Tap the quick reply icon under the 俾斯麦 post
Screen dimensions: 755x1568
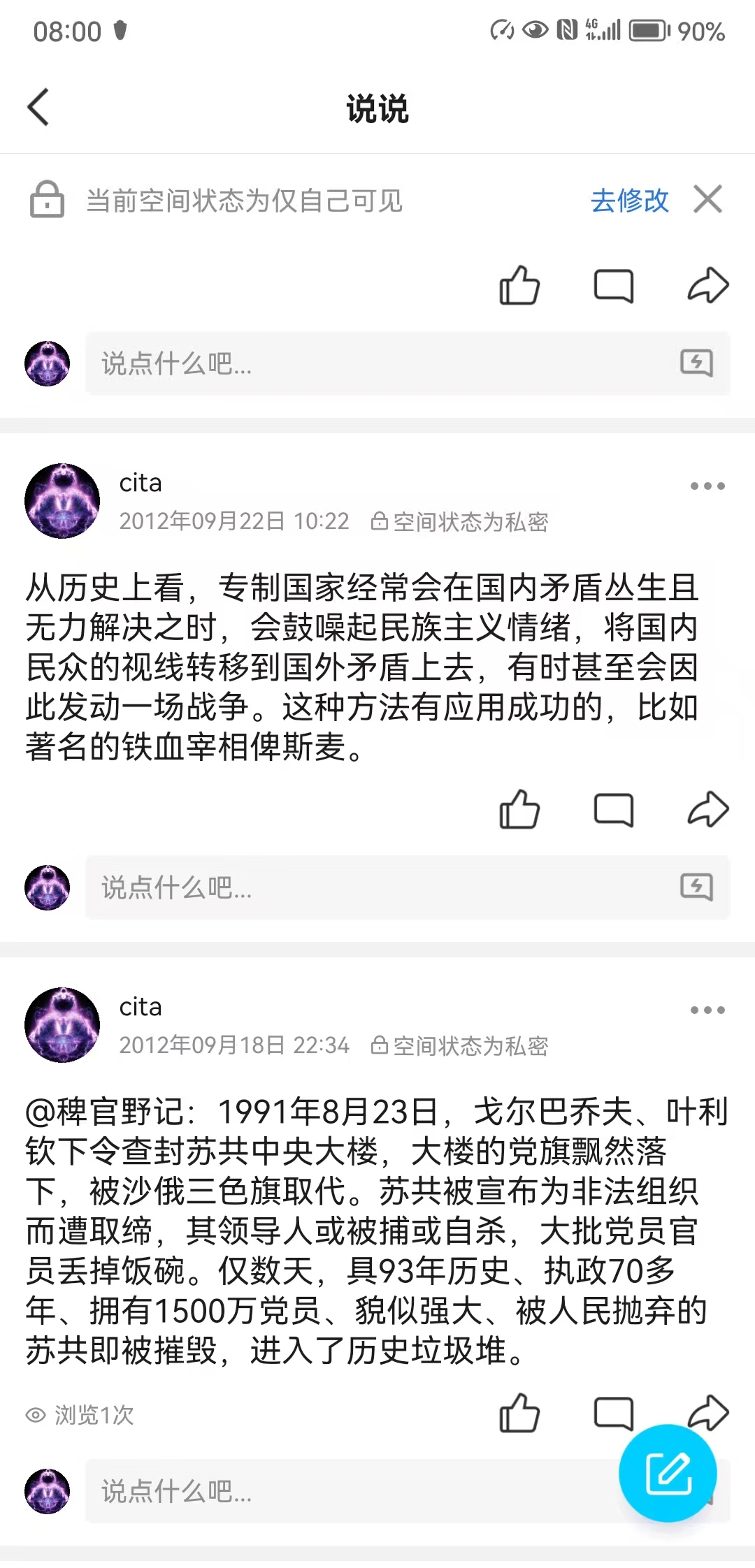click(x=696, y=887)
